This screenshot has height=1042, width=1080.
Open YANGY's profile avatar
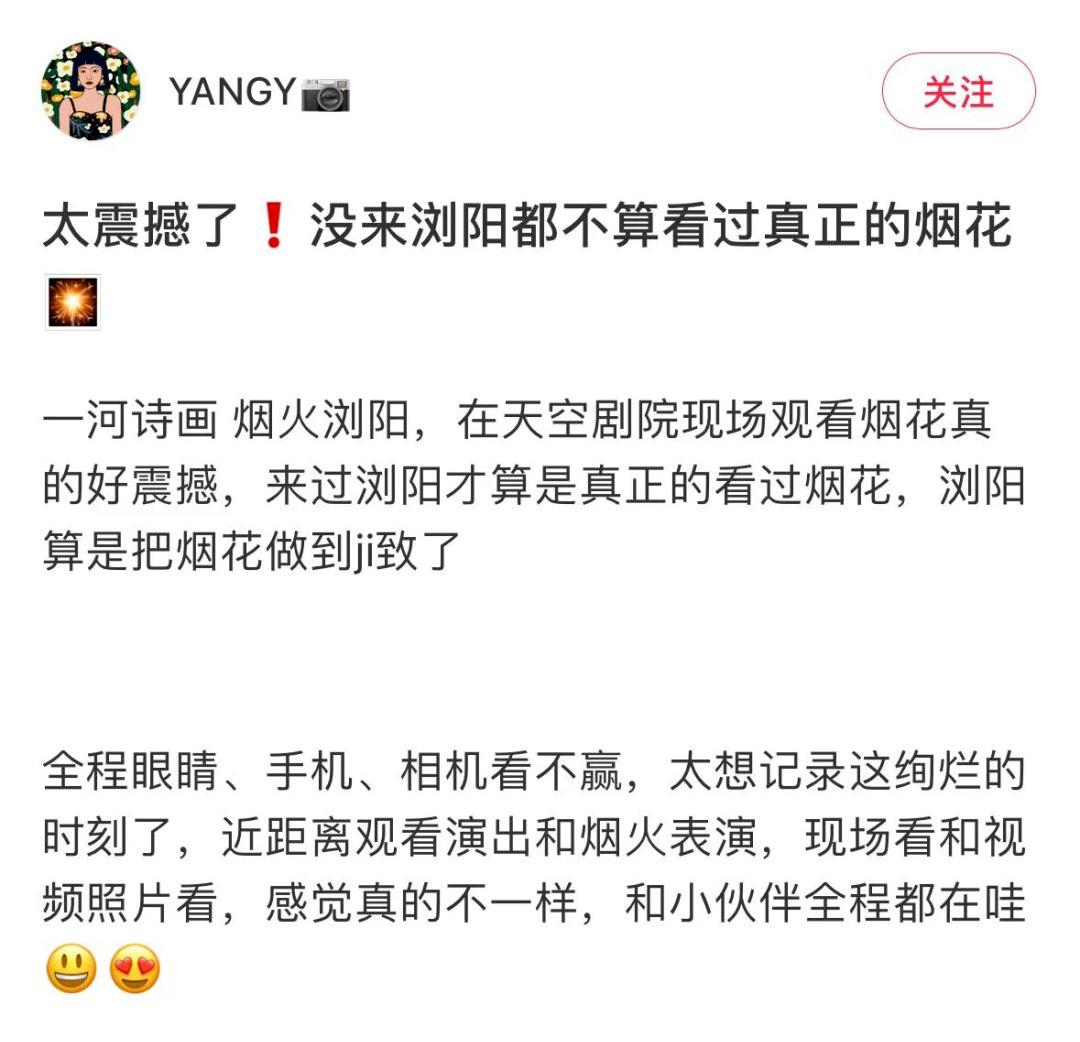coord(91,92)
